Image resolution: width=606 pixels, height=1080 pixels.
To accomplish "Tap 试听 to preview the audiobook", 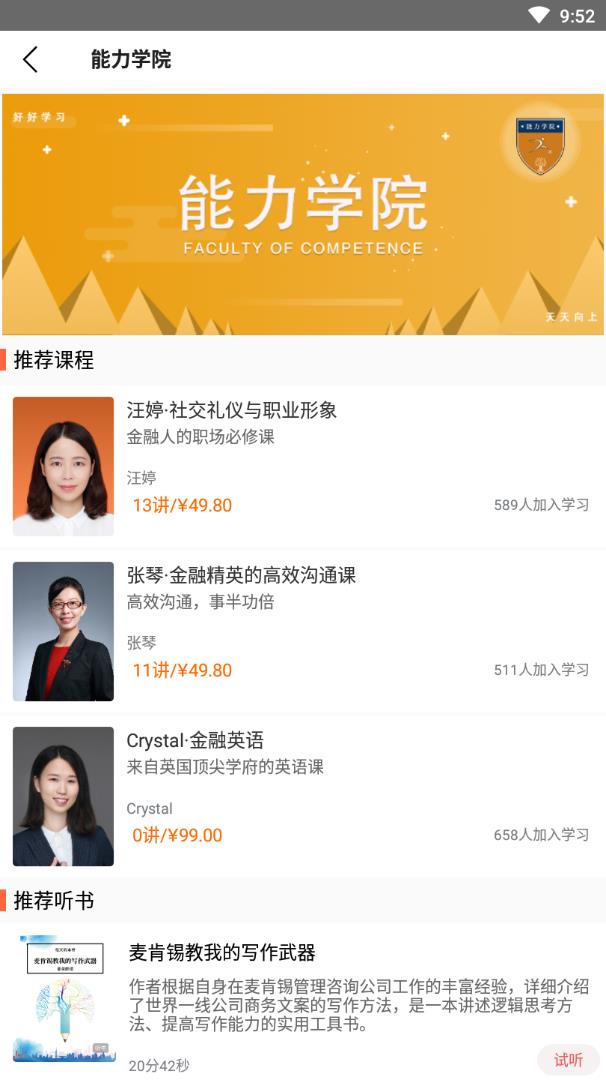I will [568, 1060].
